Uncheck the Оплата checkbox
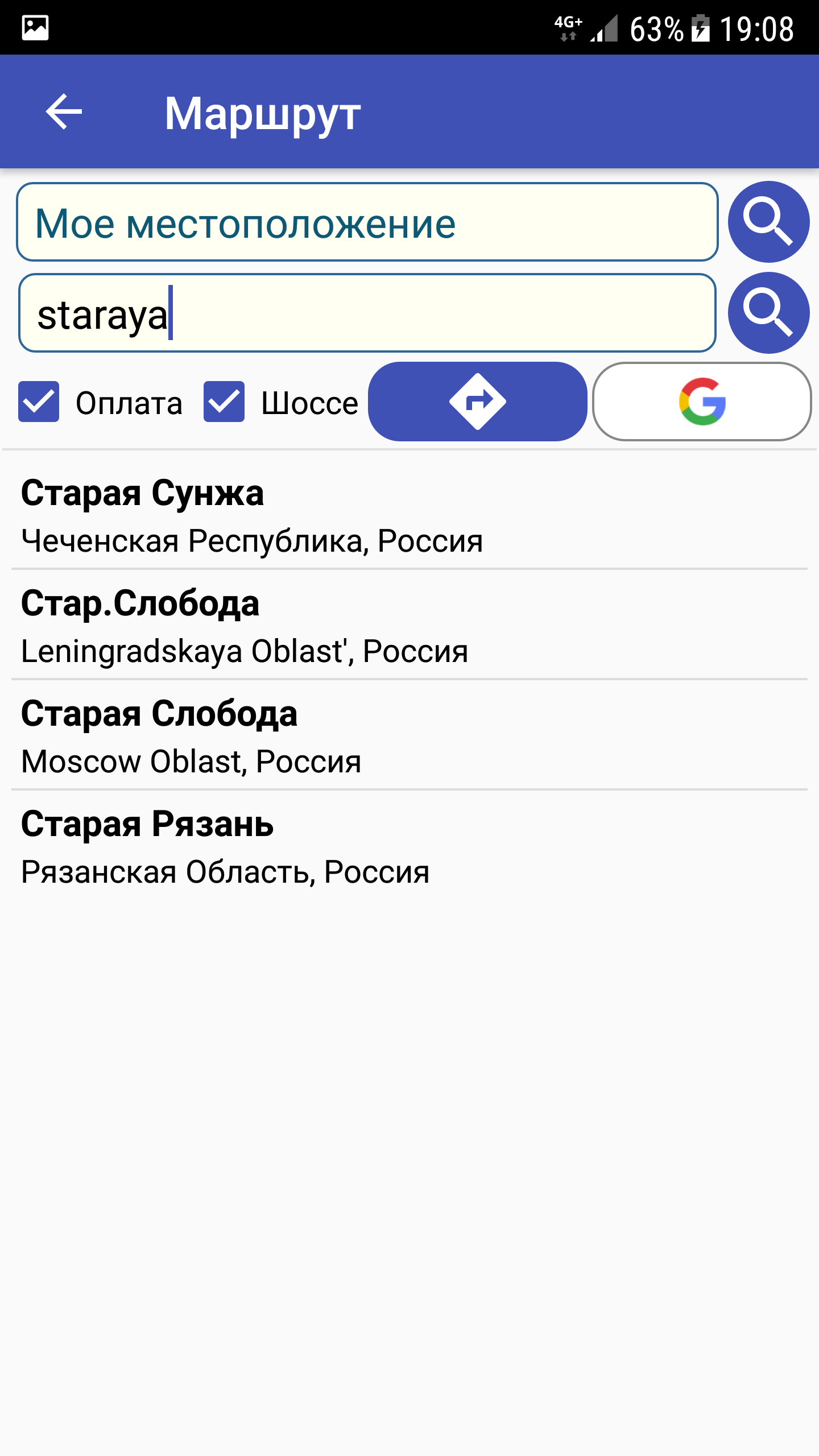The width and height of the screenshot is (819, 1456). point(39,402)
